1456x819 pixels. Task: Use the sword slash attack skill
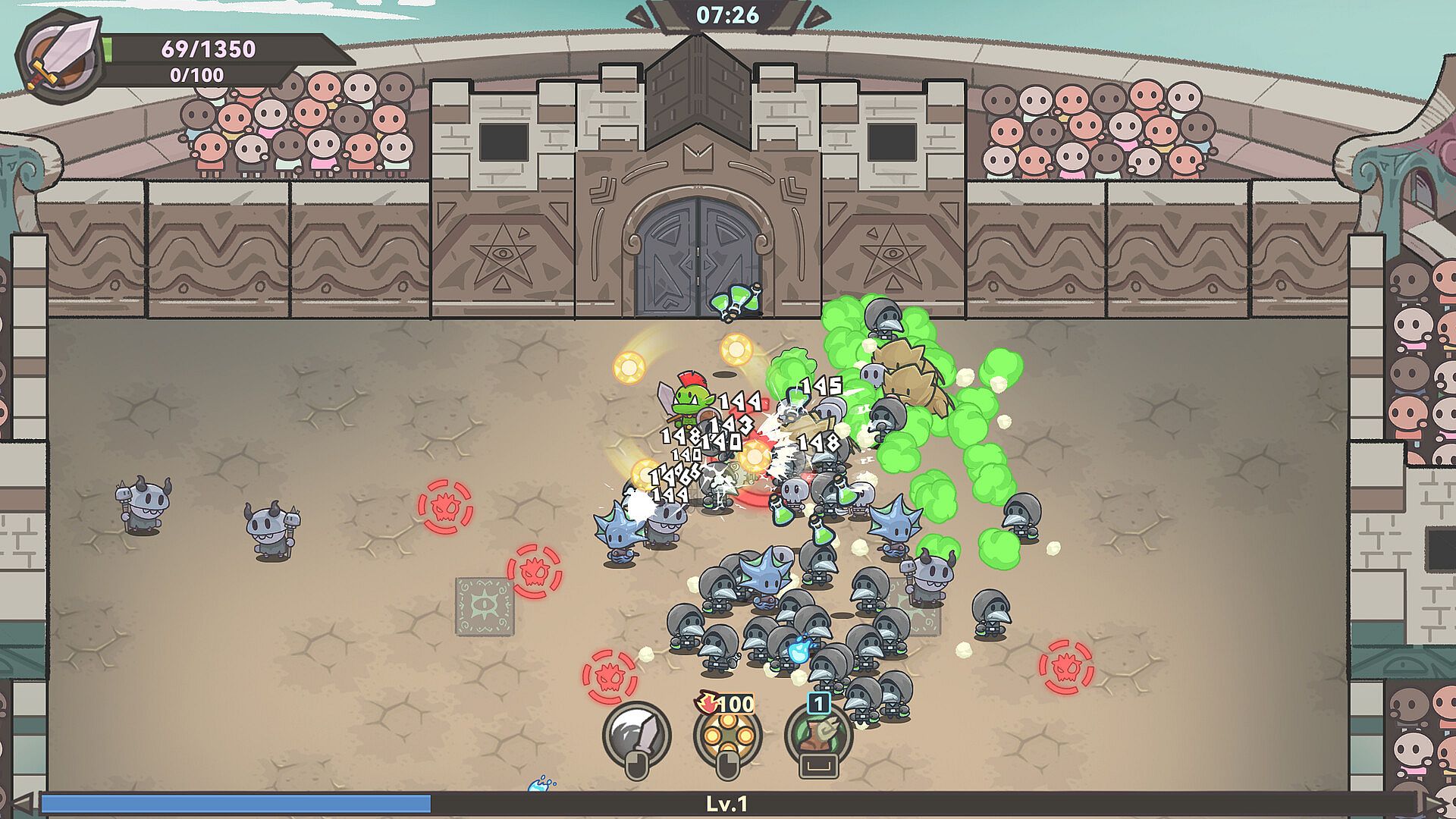[637, 733]
